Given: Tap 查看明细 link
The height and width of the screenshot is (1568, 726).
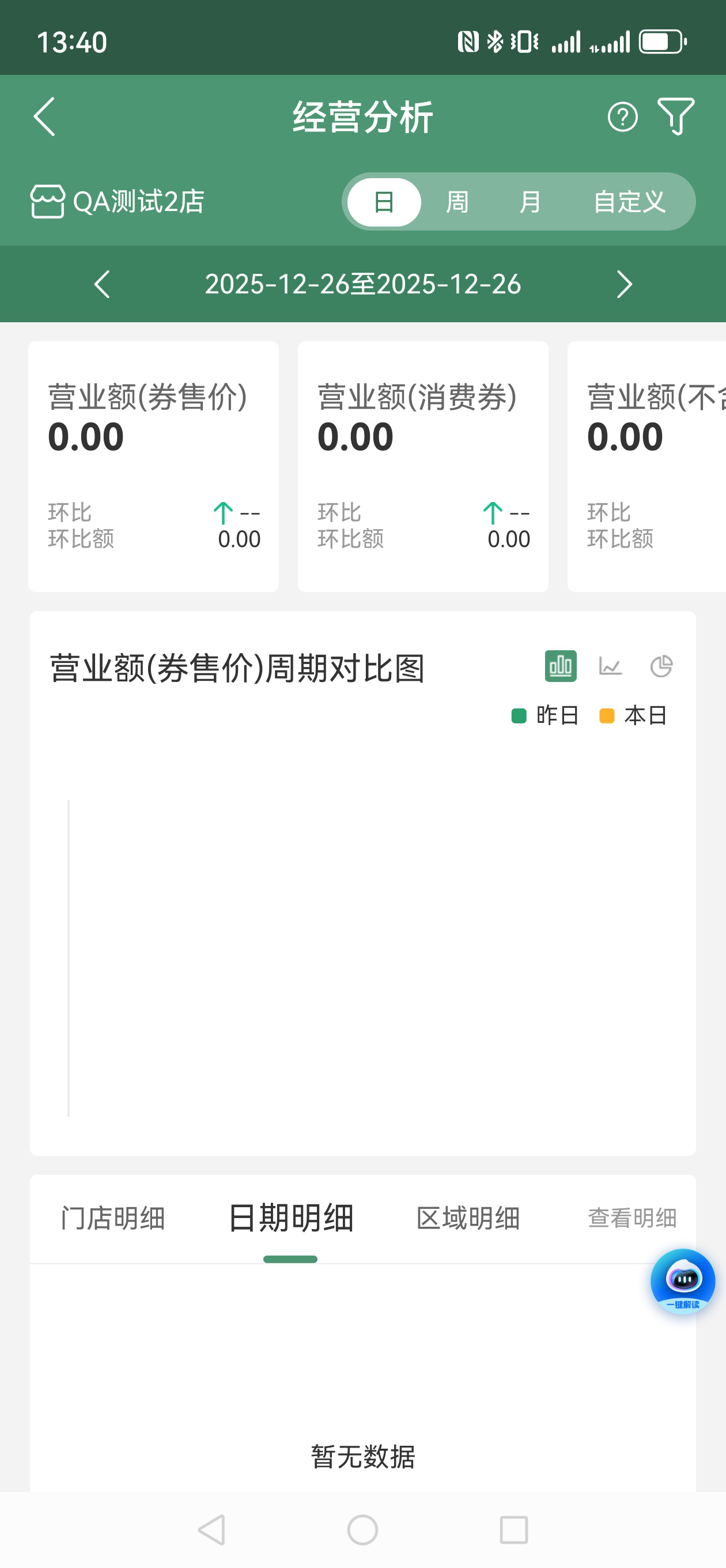Looking at the screenshot, I should [x=632, y=1218].
